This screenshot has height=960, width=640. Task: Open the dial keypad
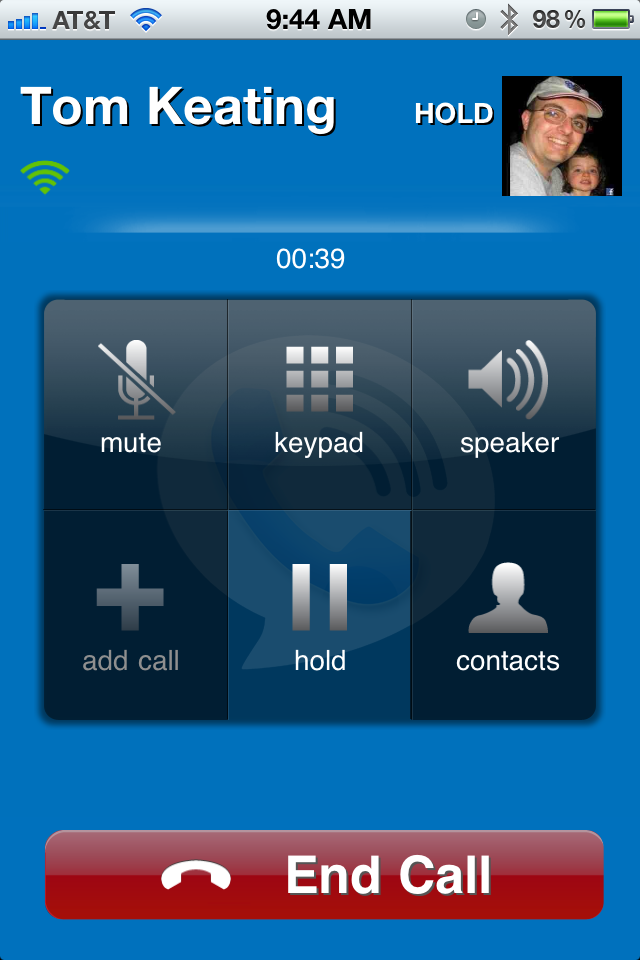point(319,400)
